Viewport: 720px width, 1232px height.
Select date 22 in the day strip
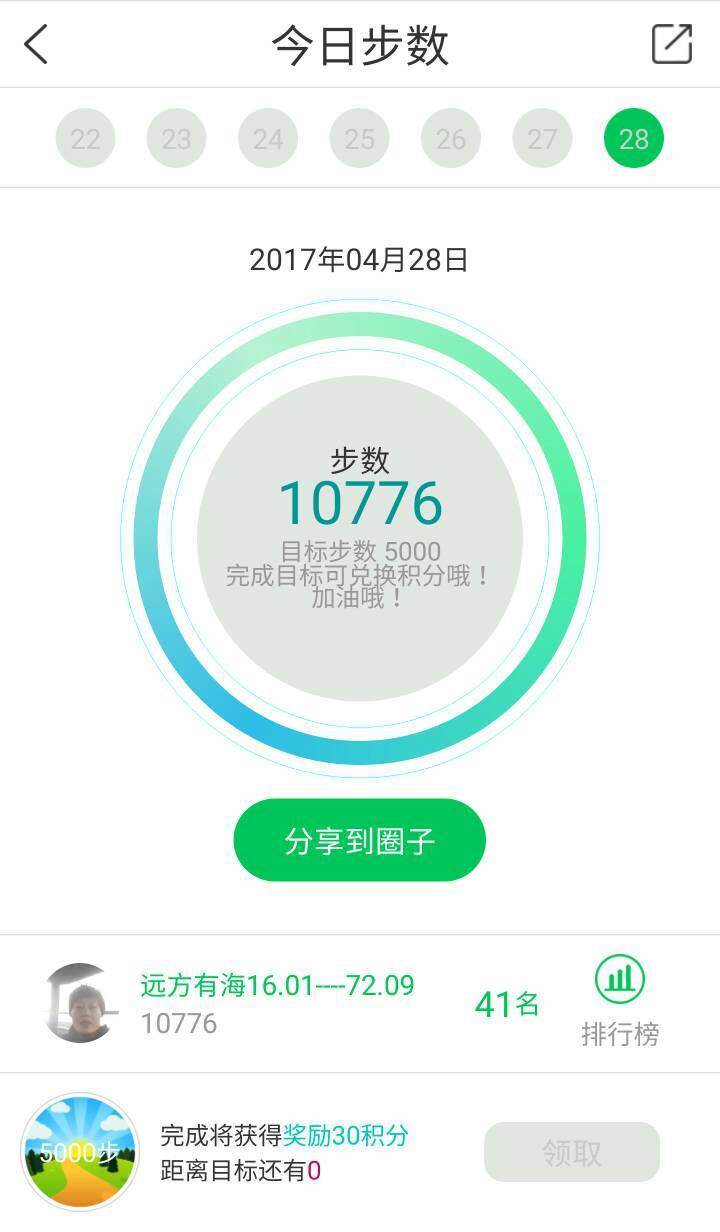click(x=85, y=138)
